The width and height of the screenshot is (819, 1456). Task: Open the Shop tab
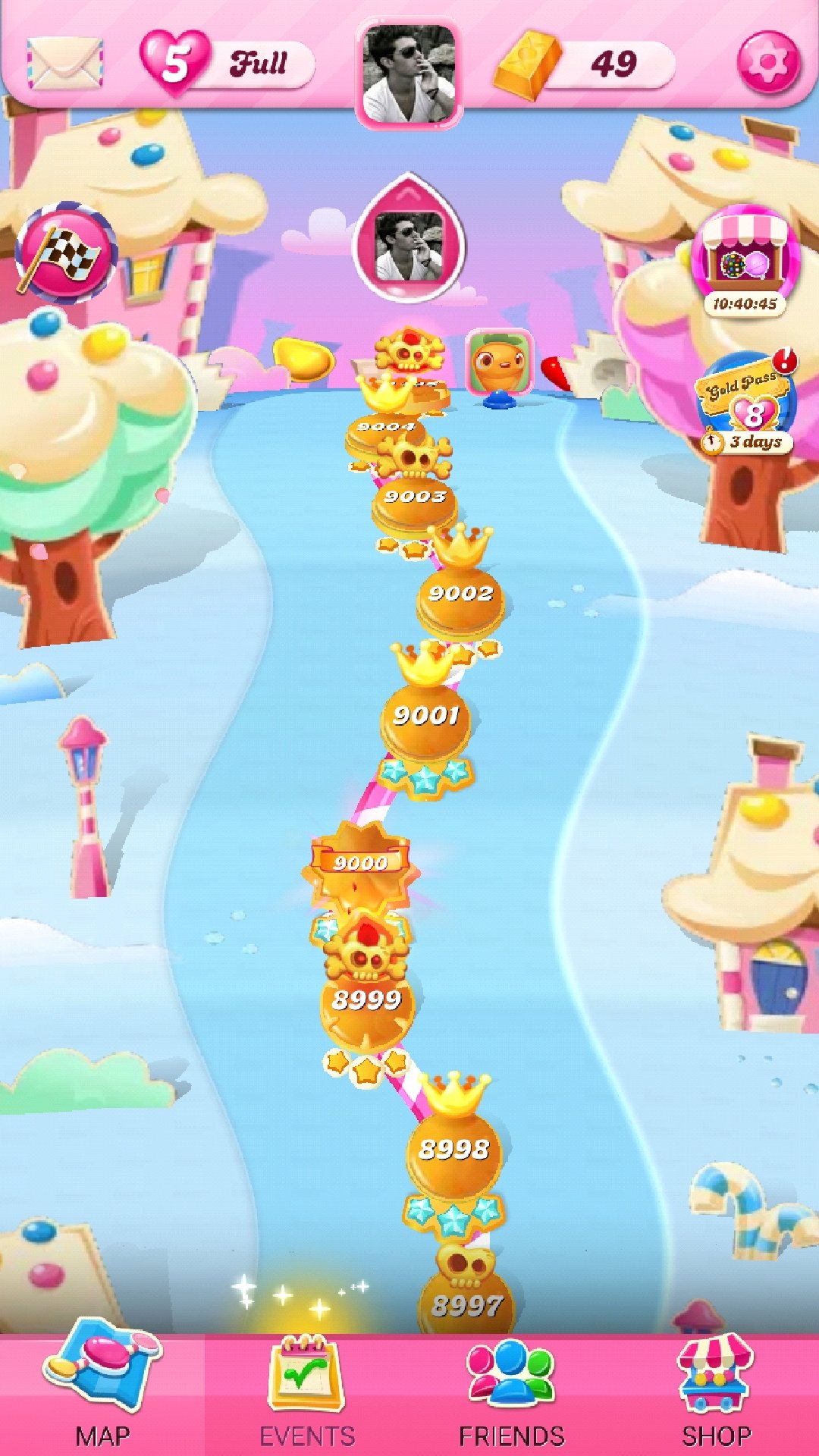[717, 1394]
